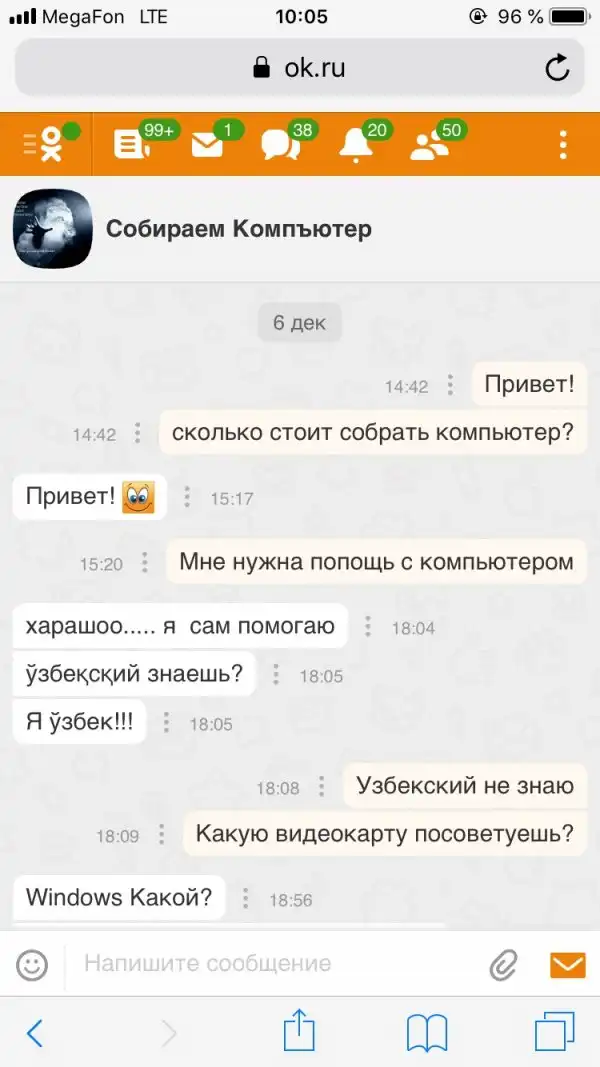The image size is (600, 1067).
Task: Open messages envelope with 1 badge
Action: tap(207, 146)
